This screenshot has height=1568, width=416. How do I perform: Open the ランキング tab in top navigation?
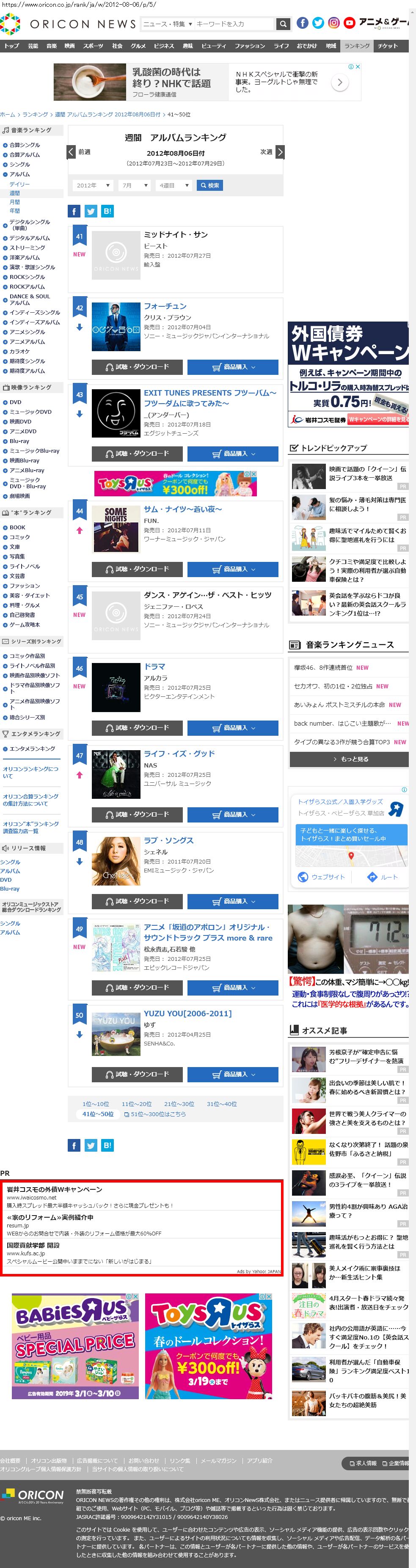[x=356, y=46]
